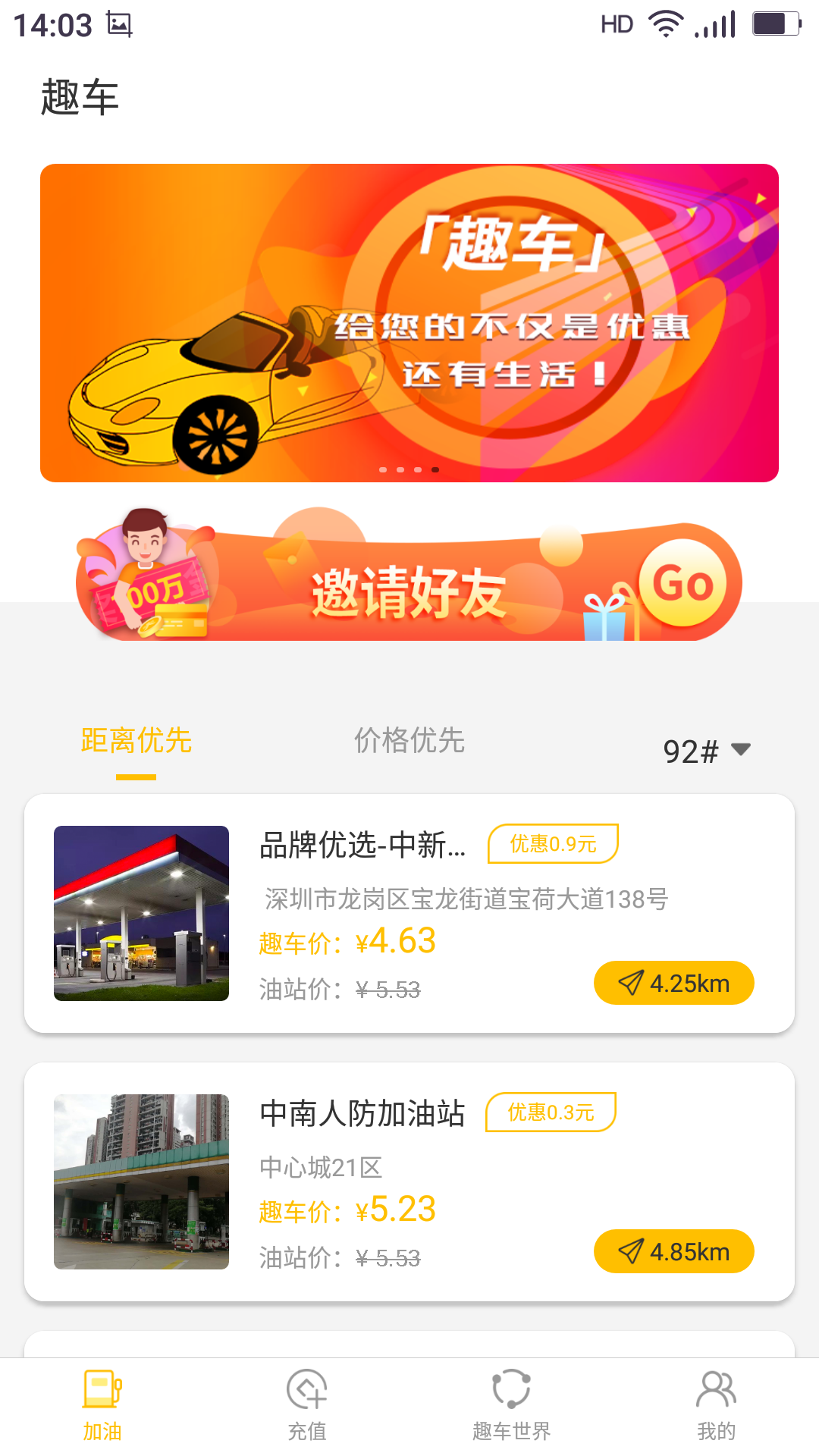The width and height of the screenshot is (819, 1456).
Task: Tap the Wi-Fi status icon
Action: (664, 25)
